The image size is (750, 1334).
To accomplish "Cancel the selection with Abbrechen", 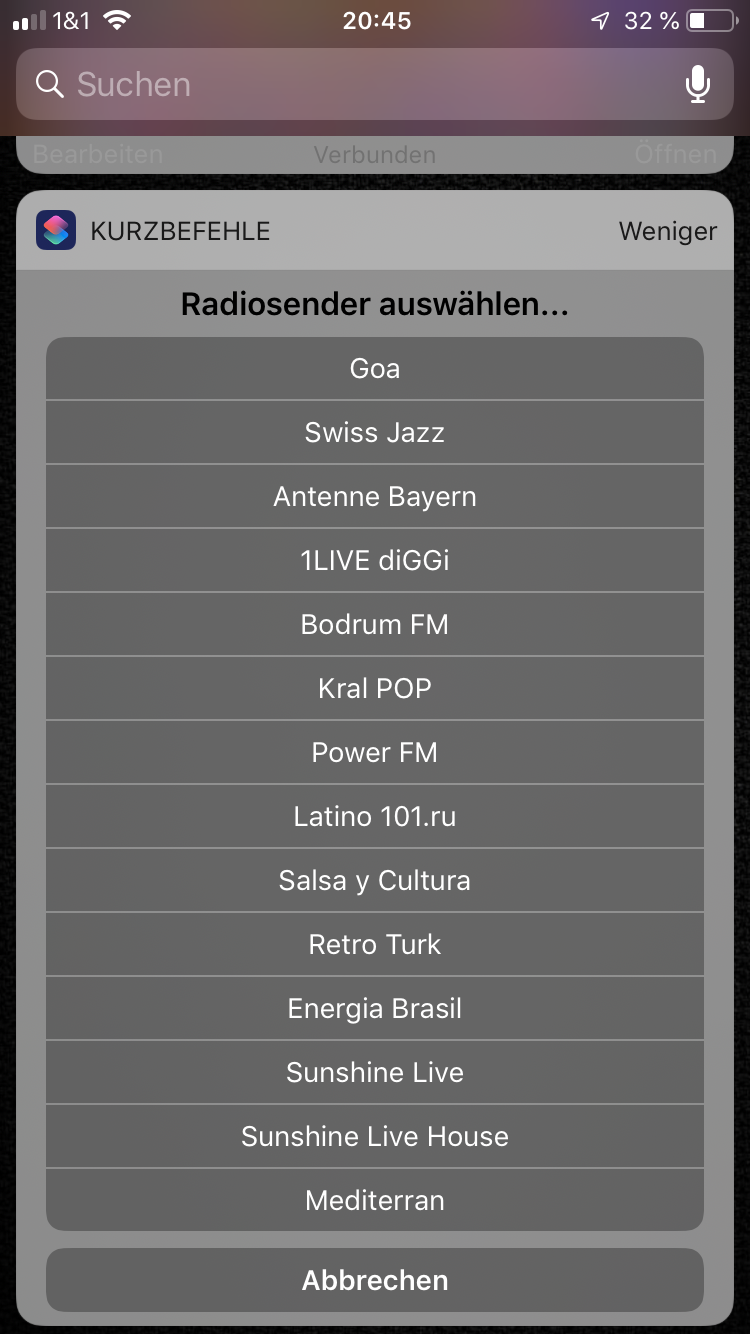I will click(375, 1281).
